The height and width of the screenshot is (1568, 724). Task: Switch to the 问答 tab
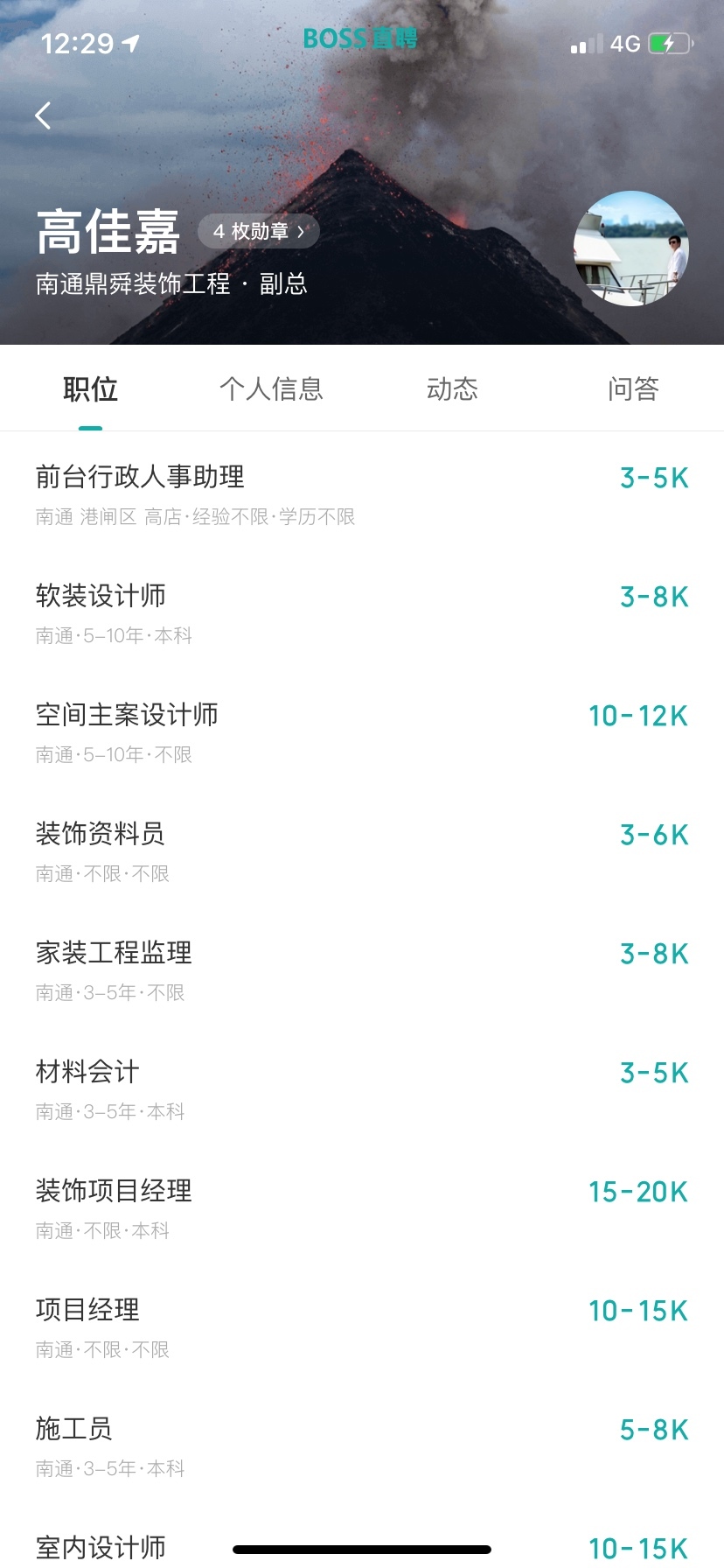(633, 389)
